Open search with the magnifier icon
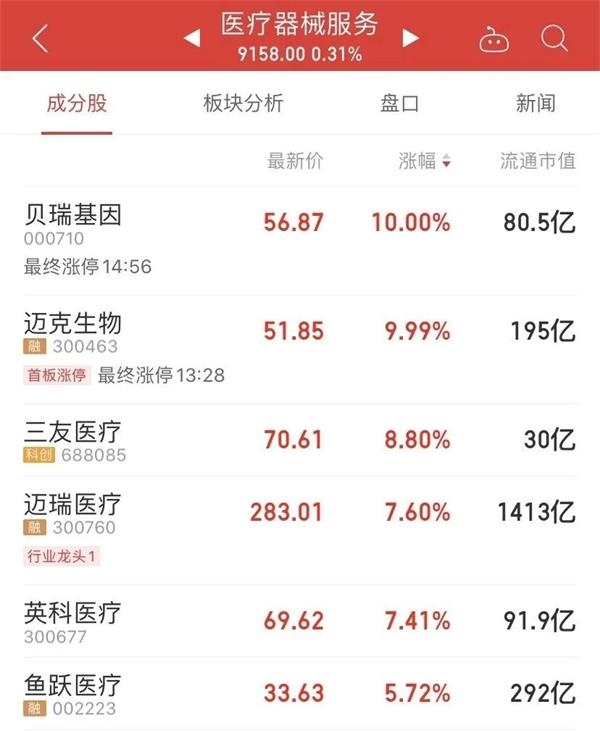The height and width of the screenshot is (733, 600). [x=554, y=38]
